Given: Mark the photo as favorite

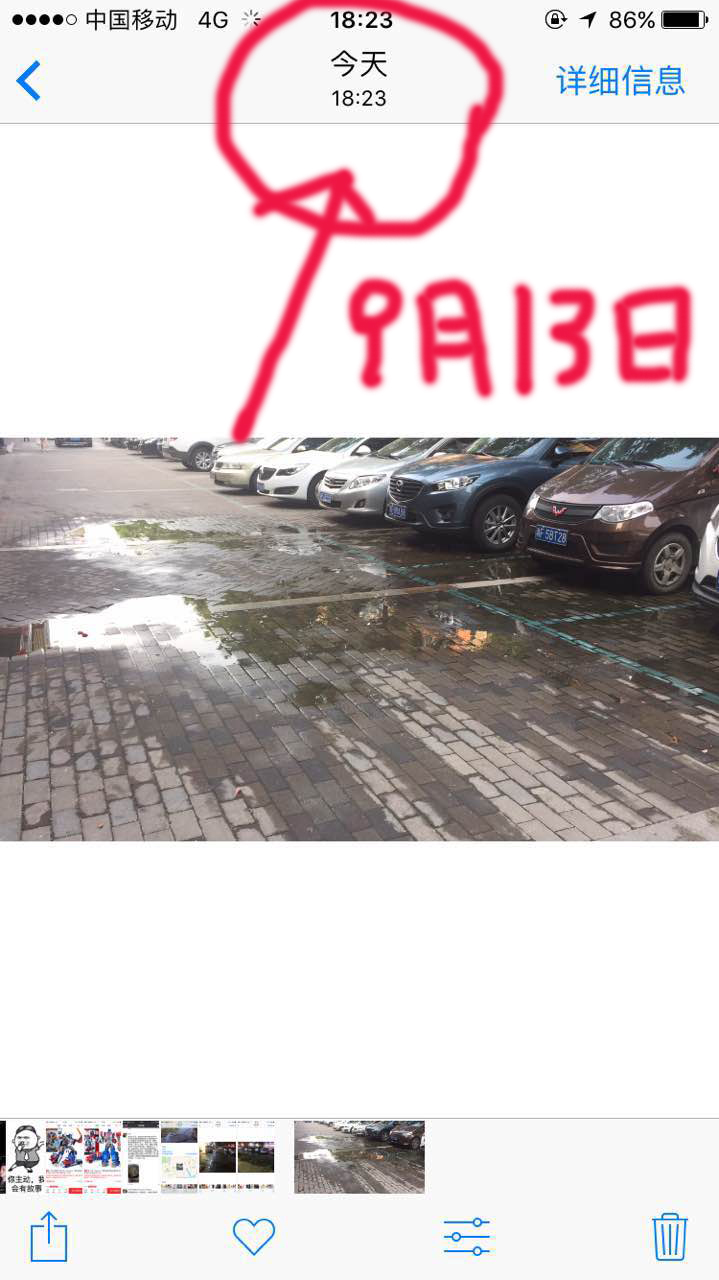Looking at the screenshot, I should 254,1237.
